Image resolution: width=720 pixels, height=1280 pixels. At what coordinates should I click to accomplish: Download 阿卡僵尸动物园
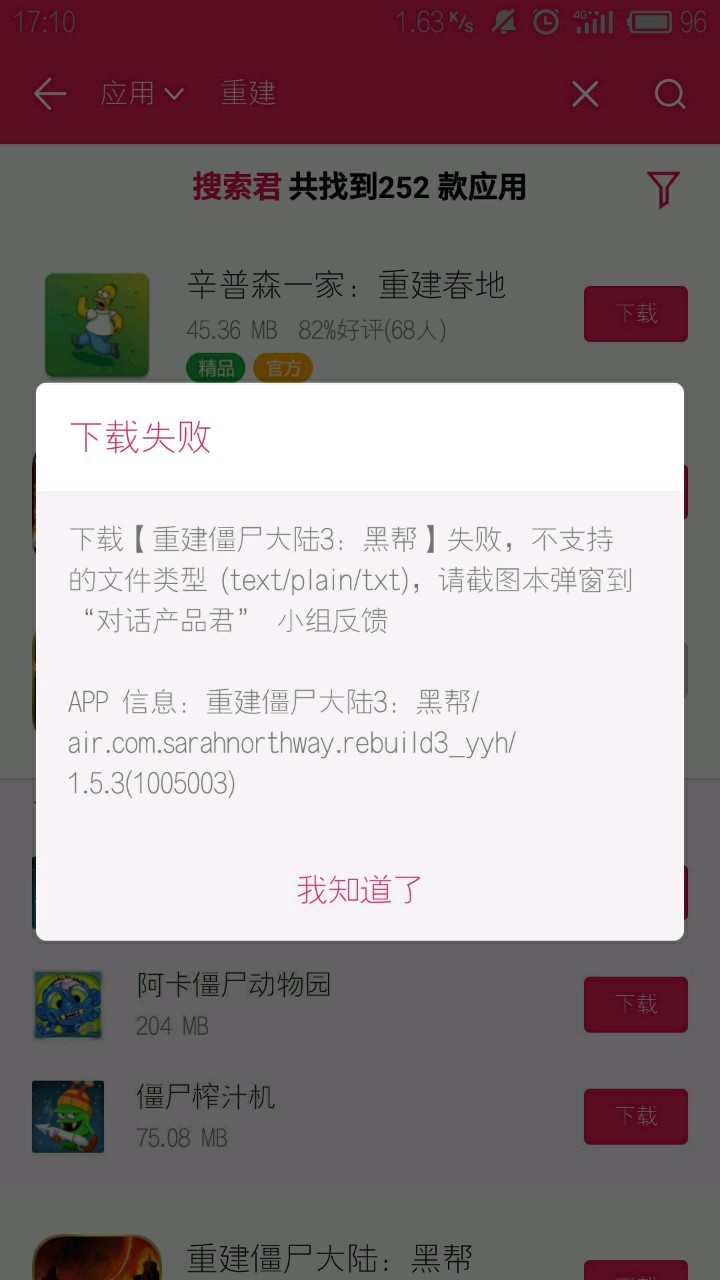tap(635, 1004)
